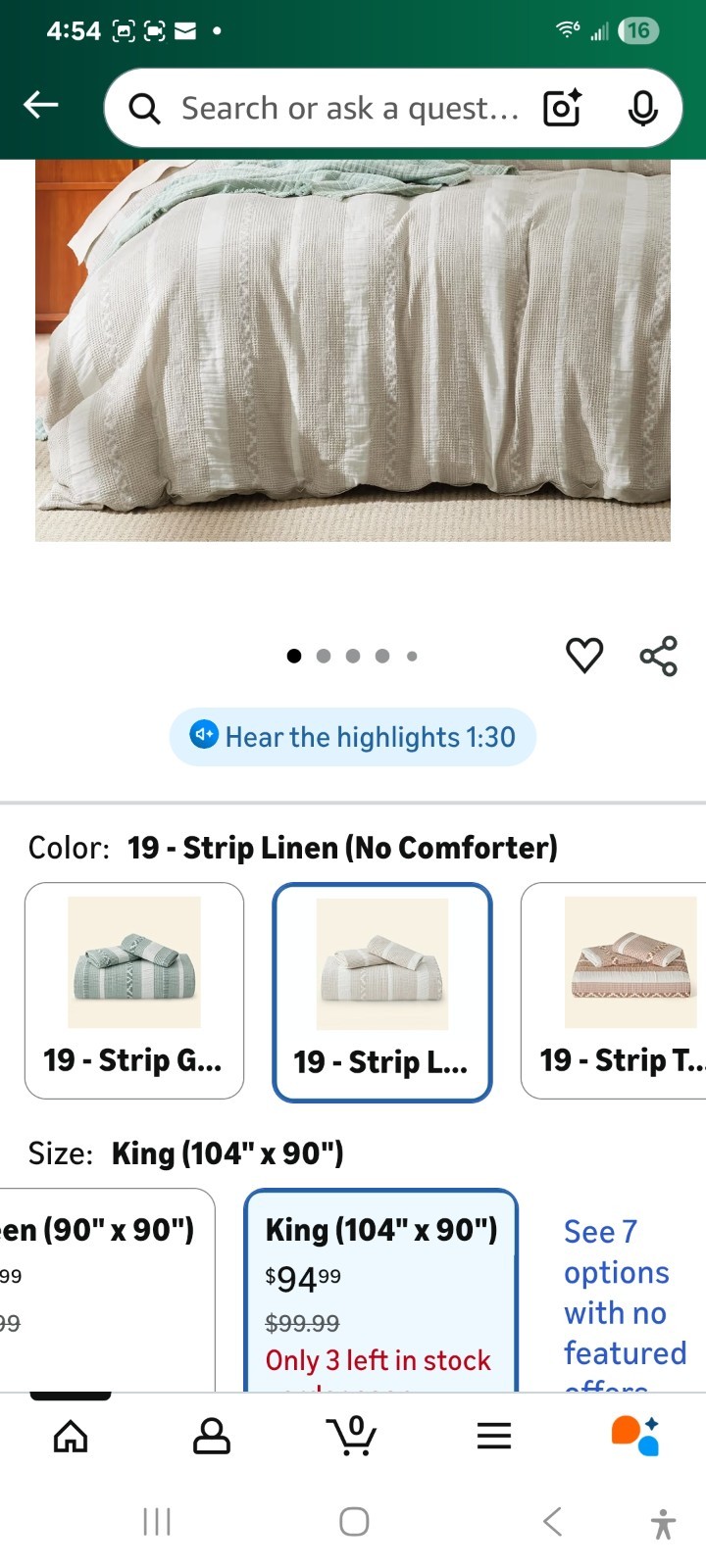Open the Rufus AI assistant
This screenshot has height=1568, width=706.
[635, 1437]
